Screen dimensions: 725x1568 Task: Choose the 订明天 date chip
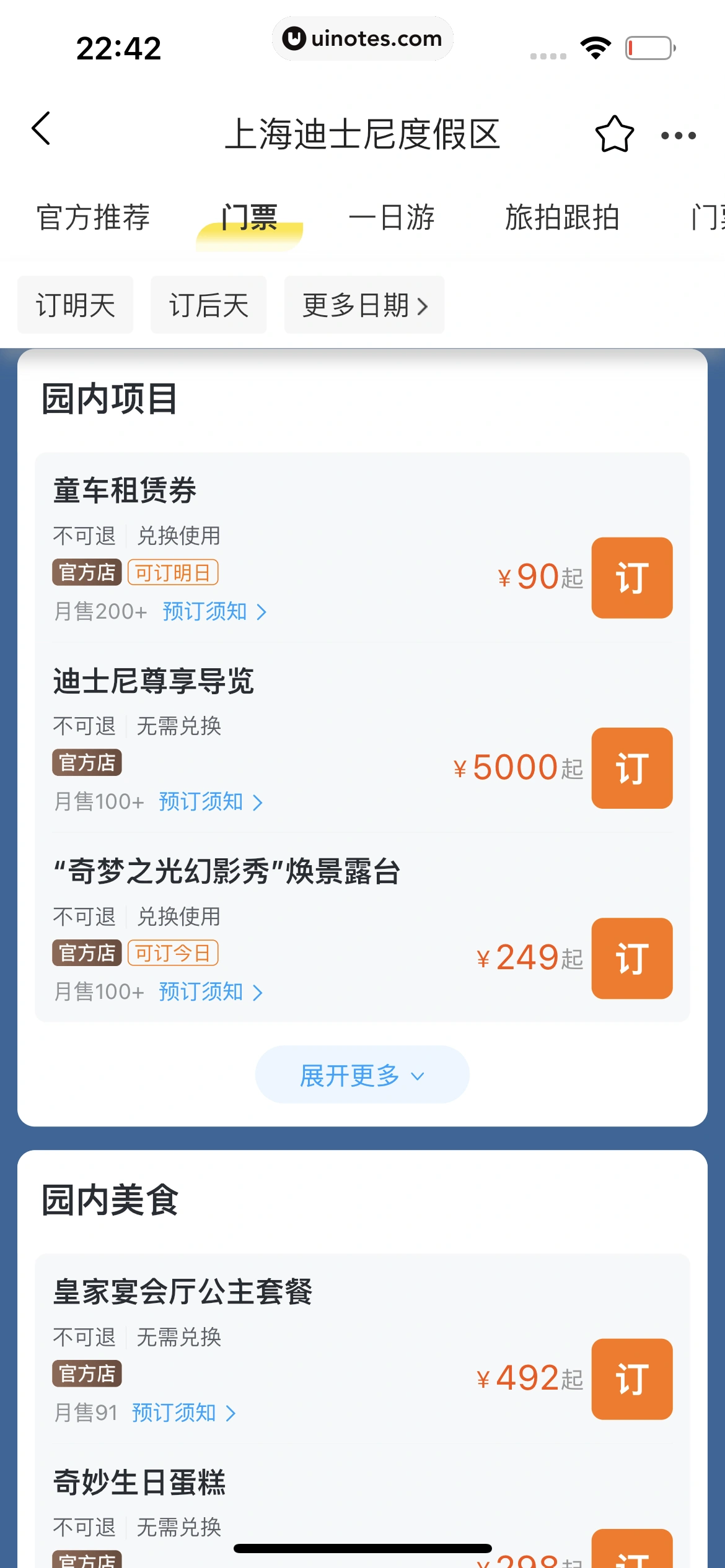coord(76,305)
